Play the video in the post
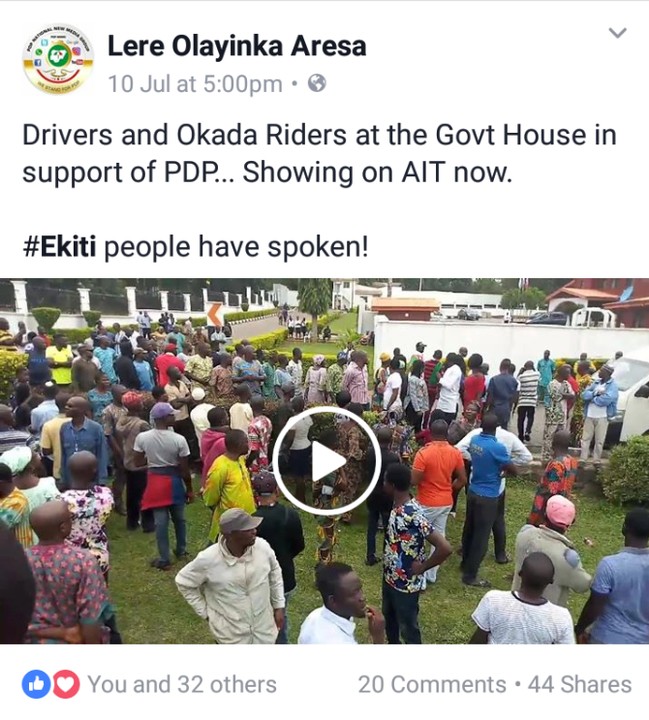The image size is (649, 720). coord(326,461)
